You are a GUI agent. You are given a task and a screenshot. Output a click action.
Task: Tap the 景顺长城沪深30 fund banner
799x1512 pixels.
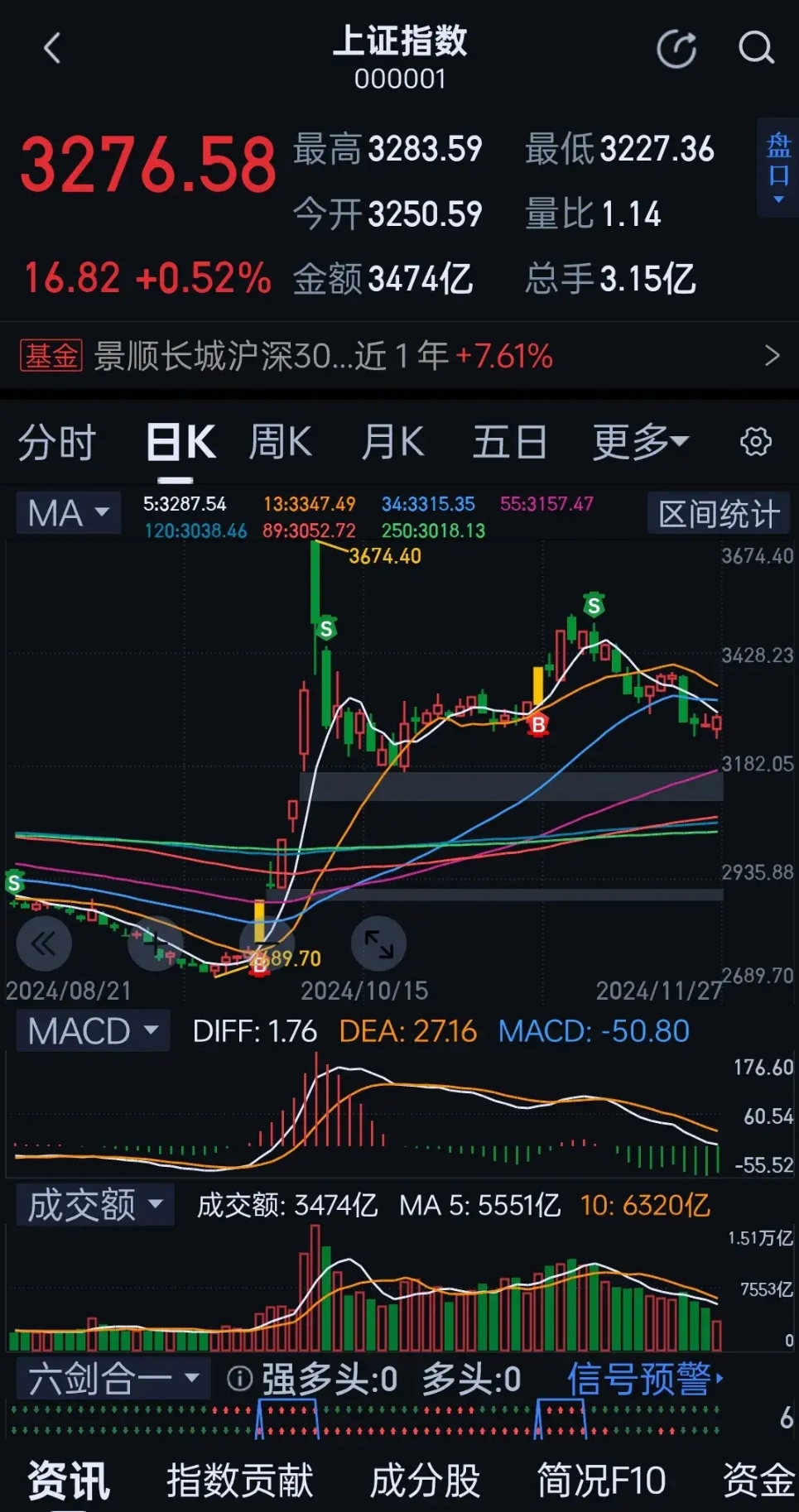pos(397,355)
